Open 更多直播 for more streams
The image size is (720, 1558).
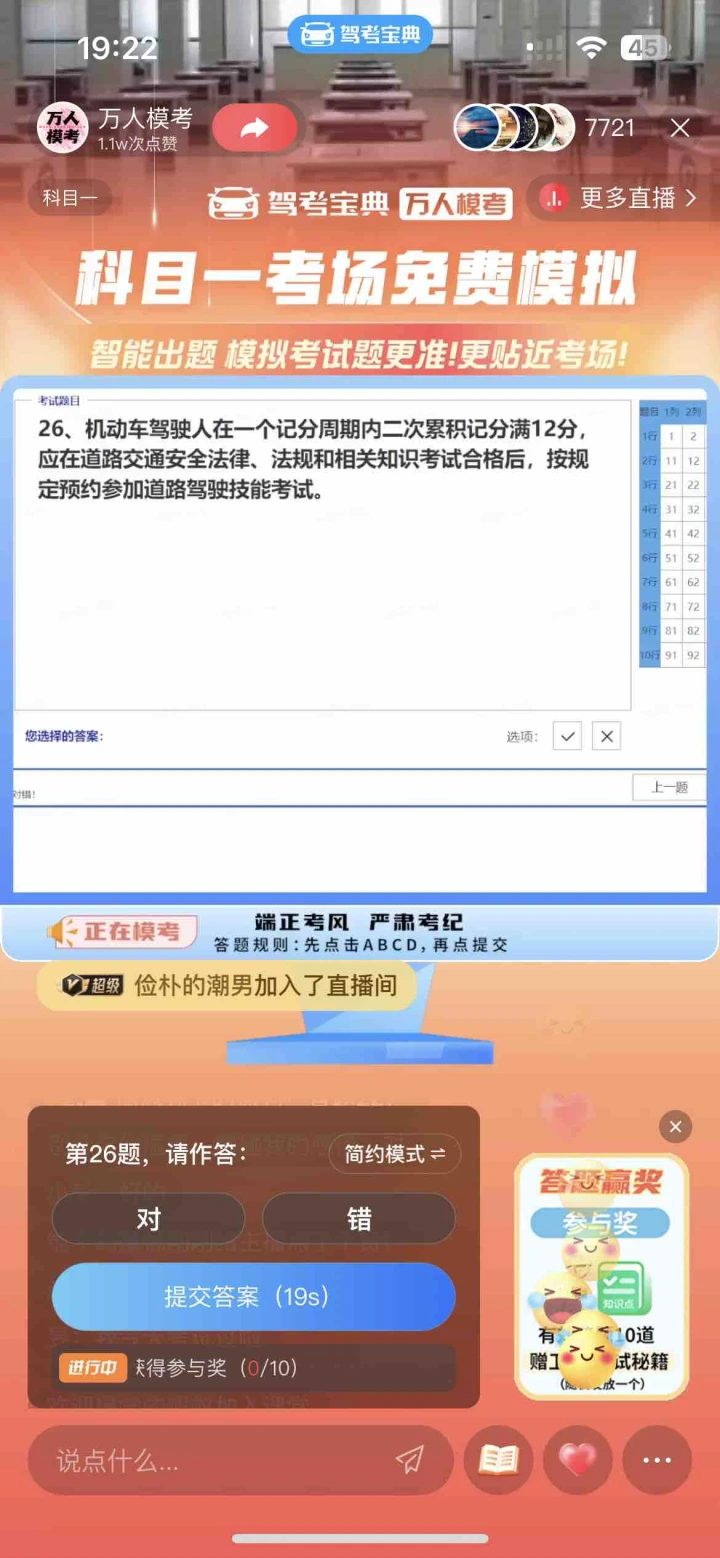(619, 198)
